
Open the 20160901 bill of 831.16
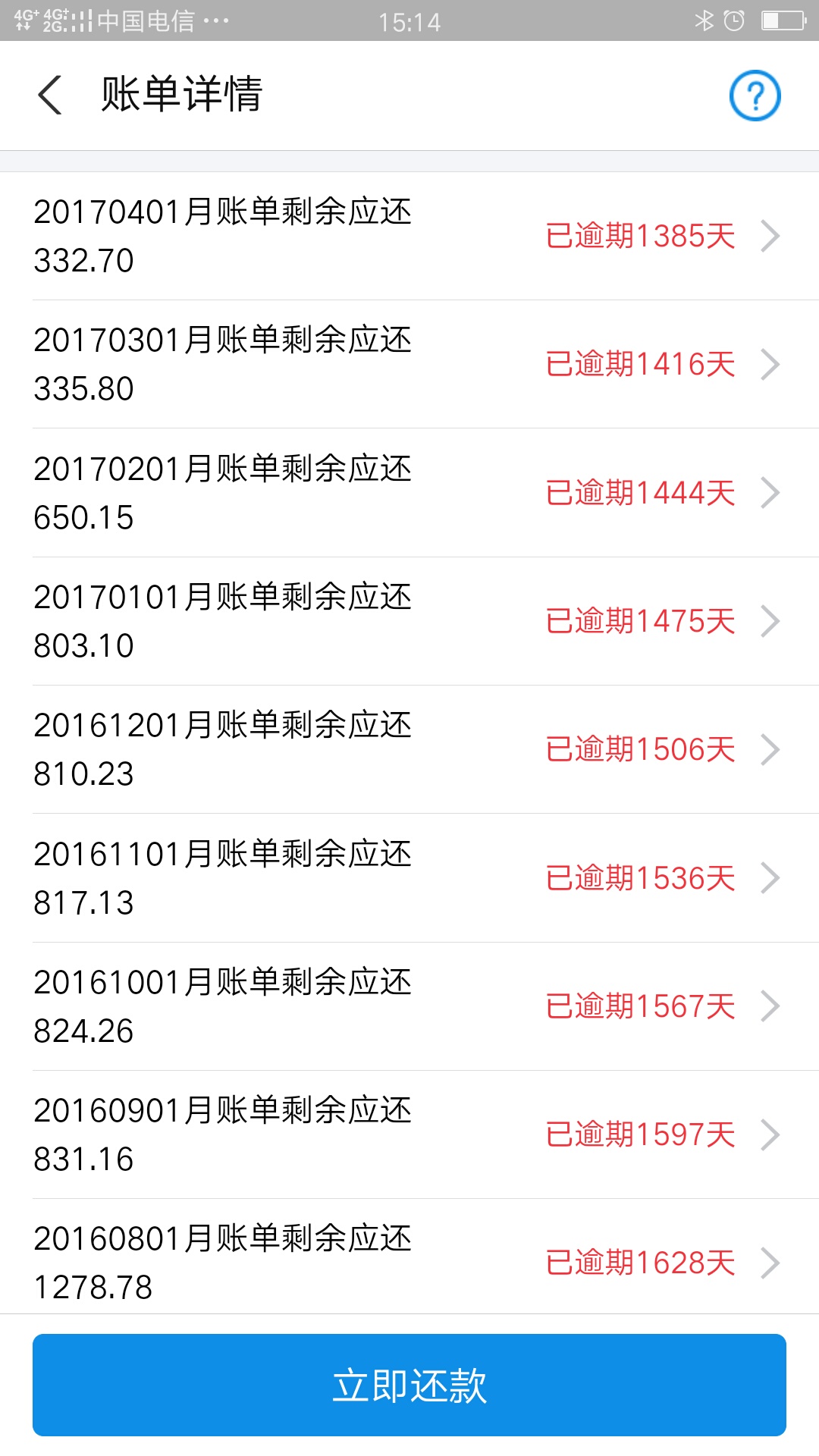coord(409,1134)
